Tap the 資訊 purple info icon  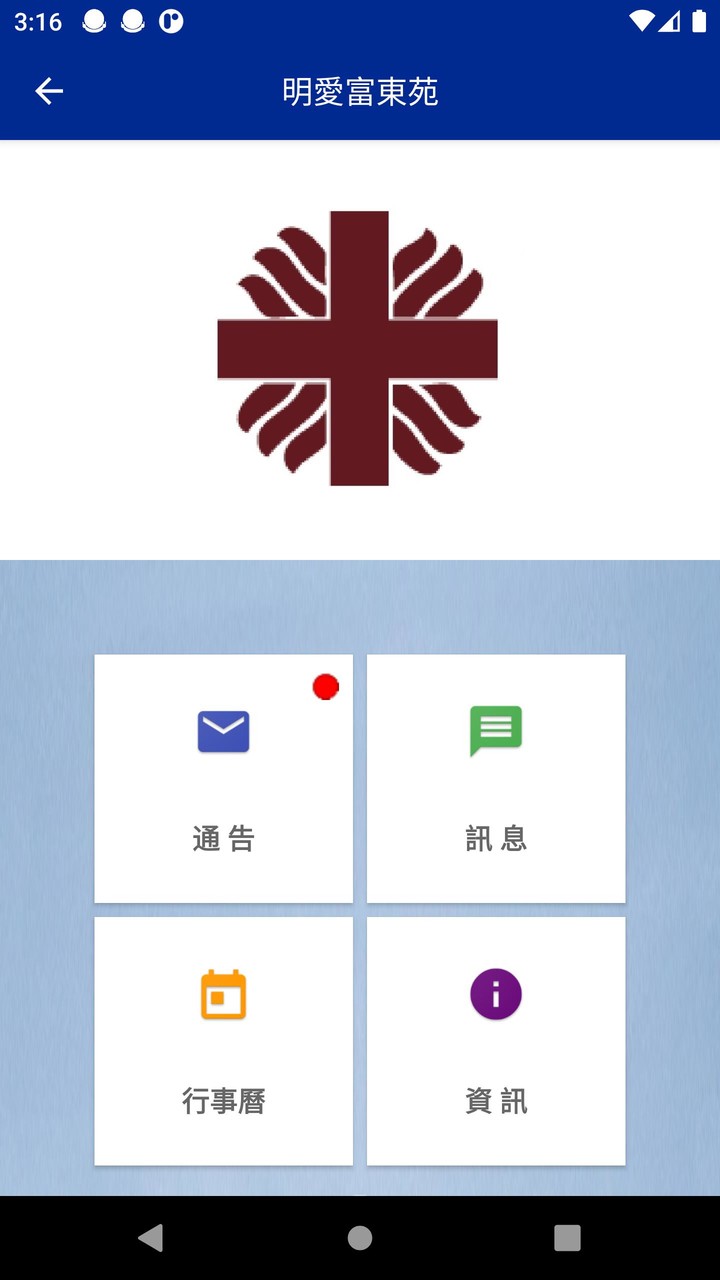(x=495, y=993)
